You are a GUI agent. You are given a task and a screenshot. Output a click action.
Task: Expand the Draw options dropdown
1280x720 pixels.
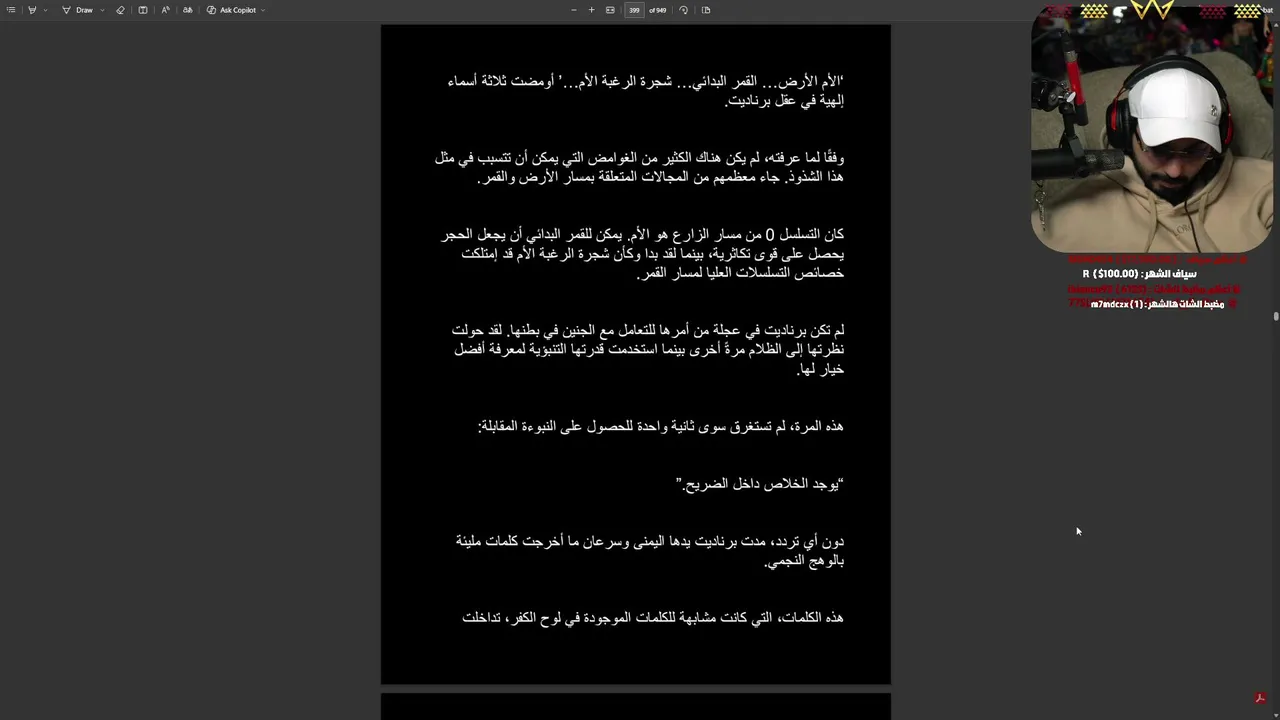tap(102, 10)
